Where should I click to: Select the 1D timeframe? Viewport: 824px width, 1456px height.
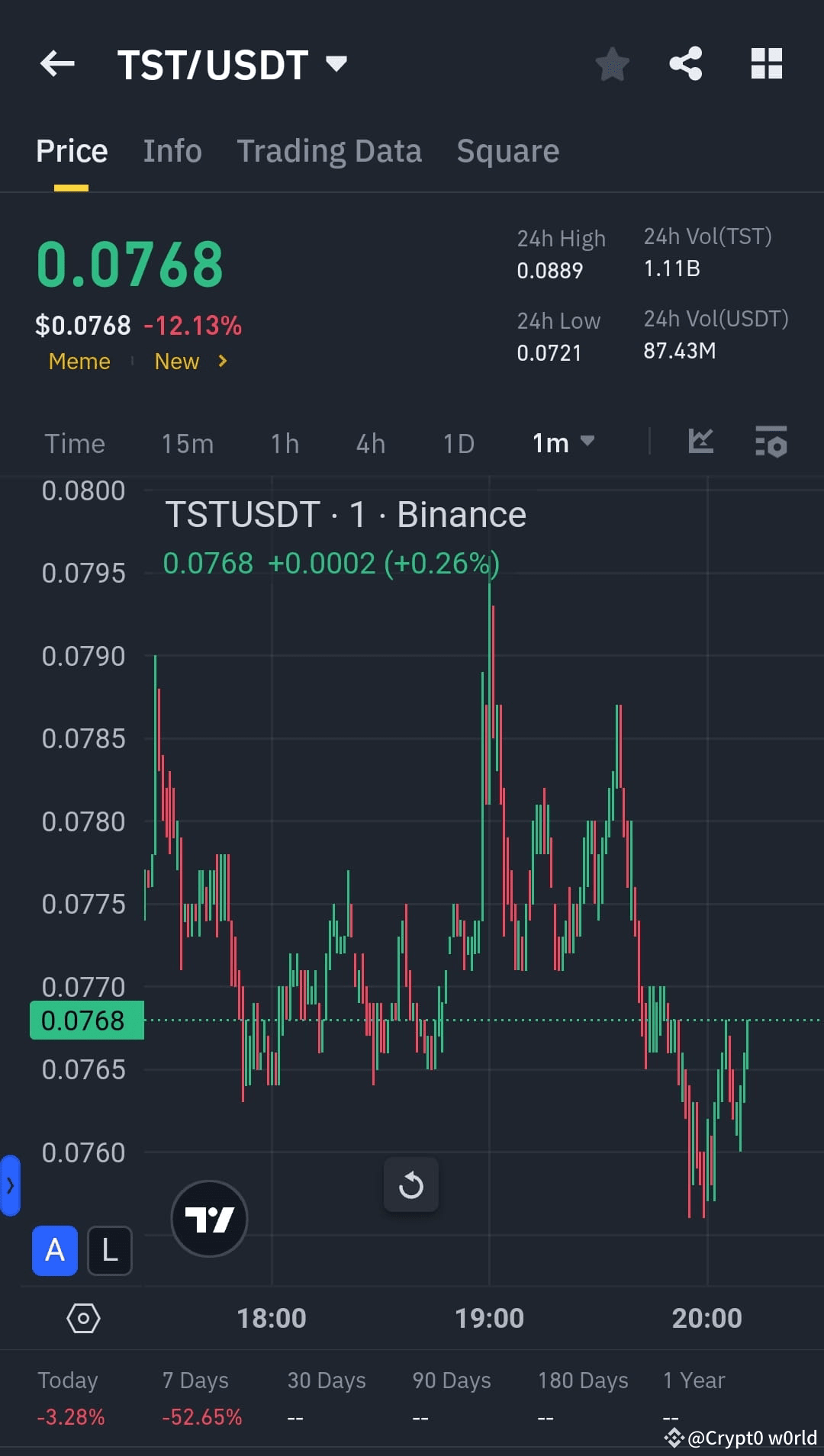[459, 442]
